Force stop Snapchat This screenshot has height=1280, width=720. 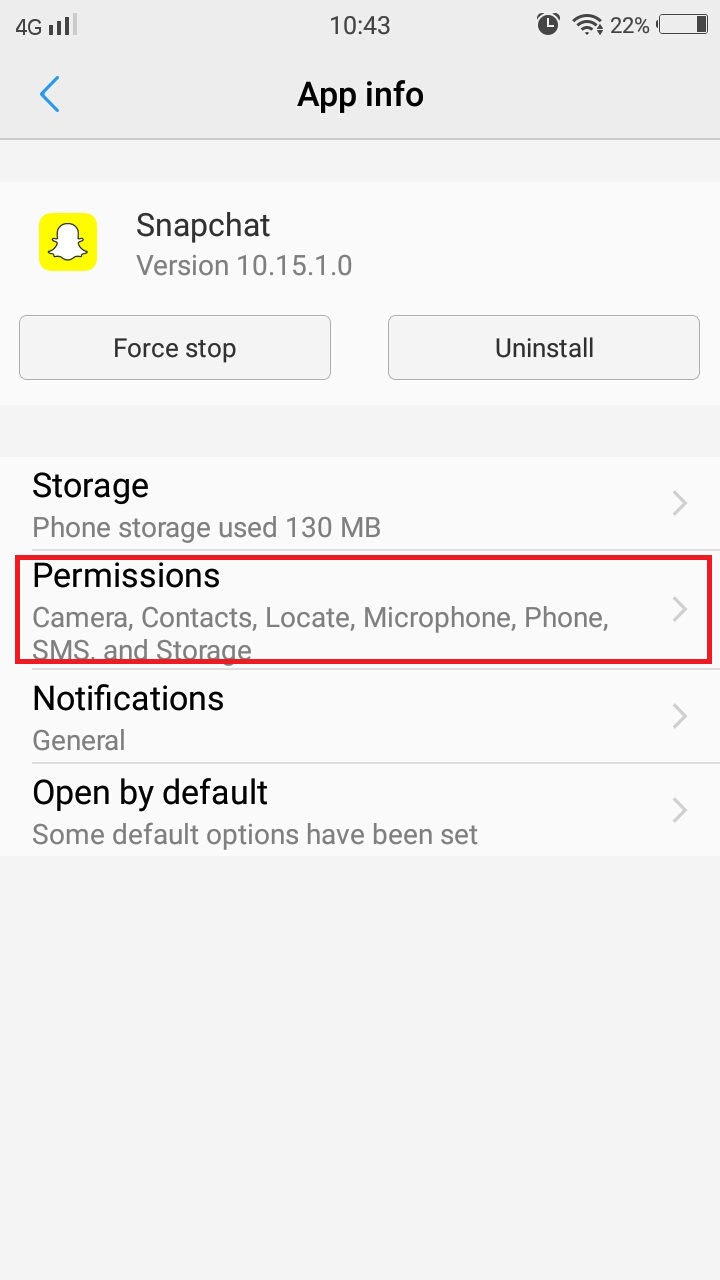[x=175, y=348]
